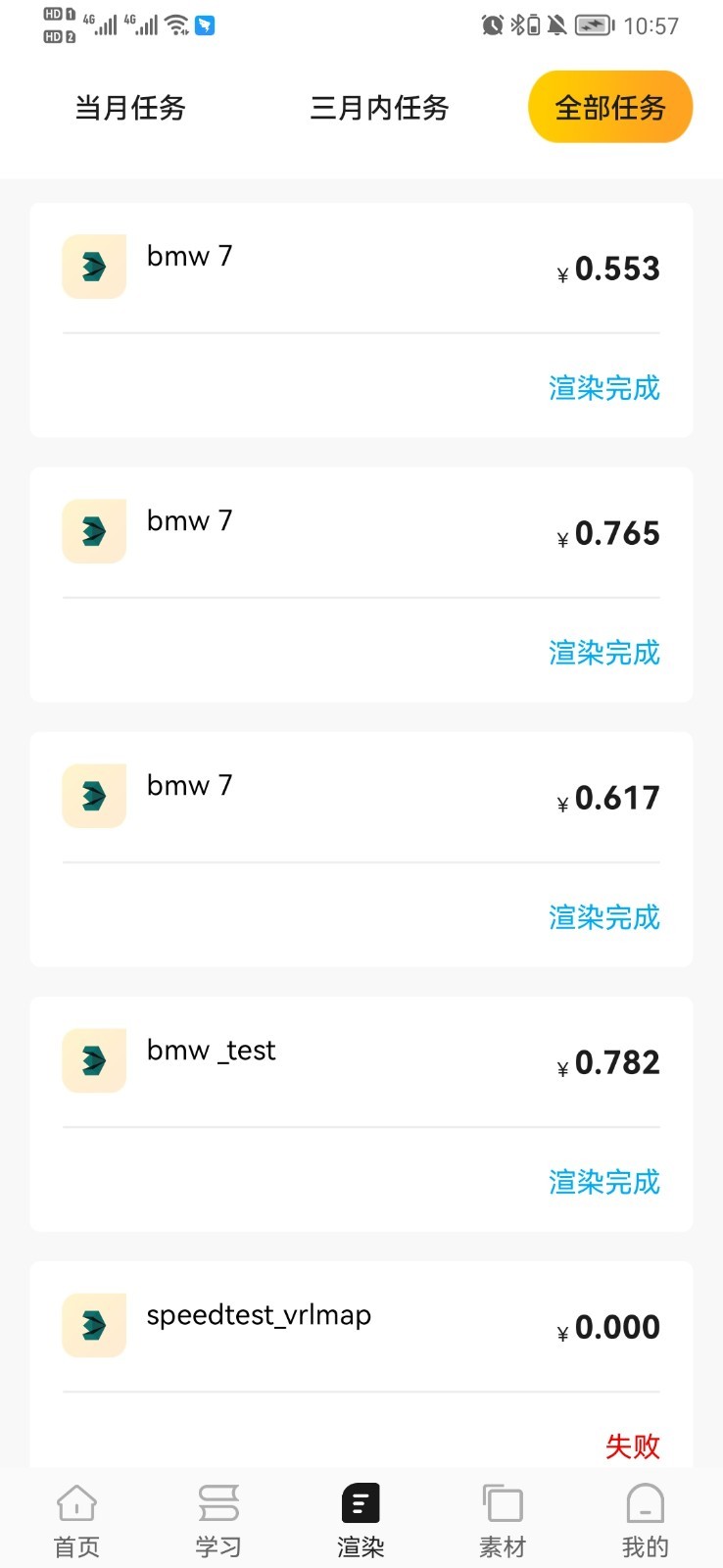Switch to the 三月内任务 tab

click(x=378, y=108)
